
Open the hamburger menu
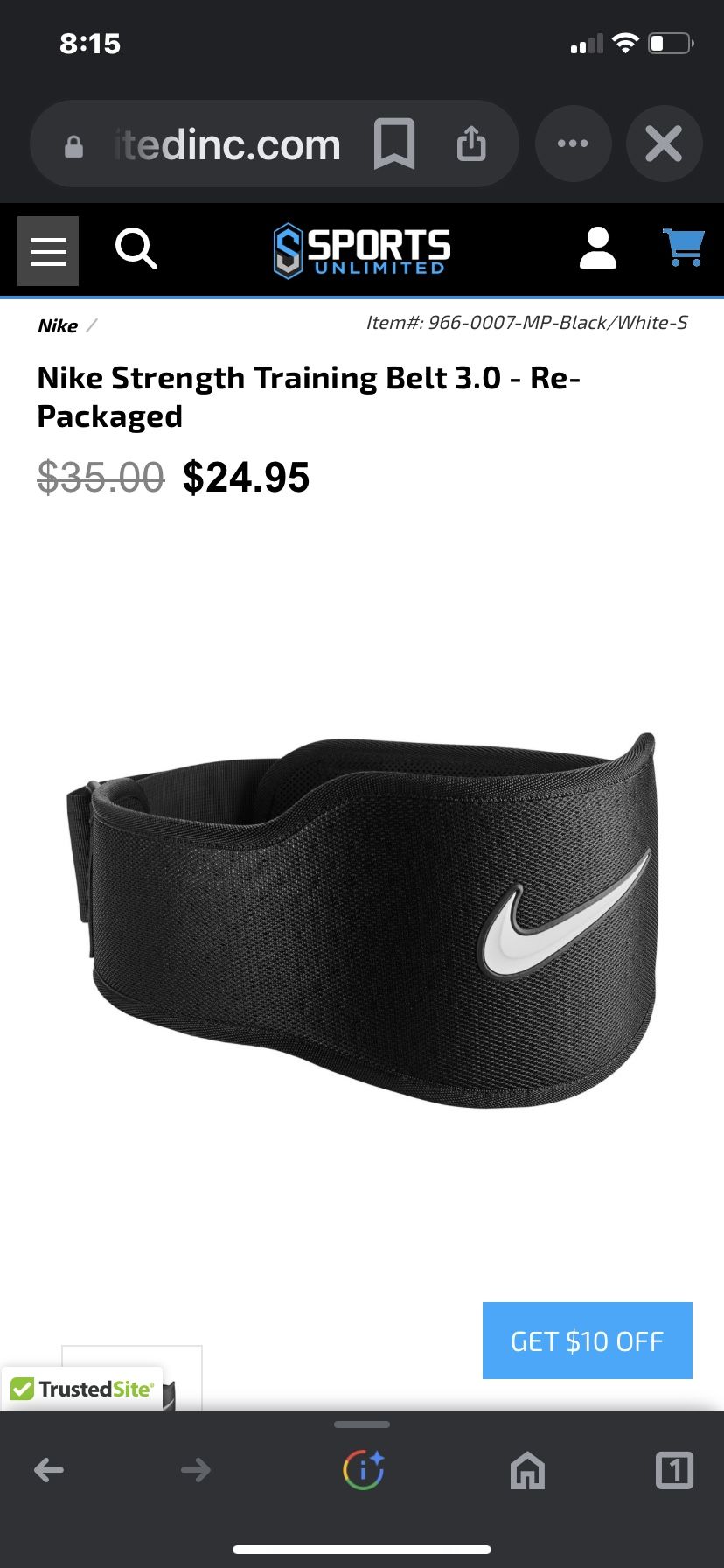[x=49, y=251]
